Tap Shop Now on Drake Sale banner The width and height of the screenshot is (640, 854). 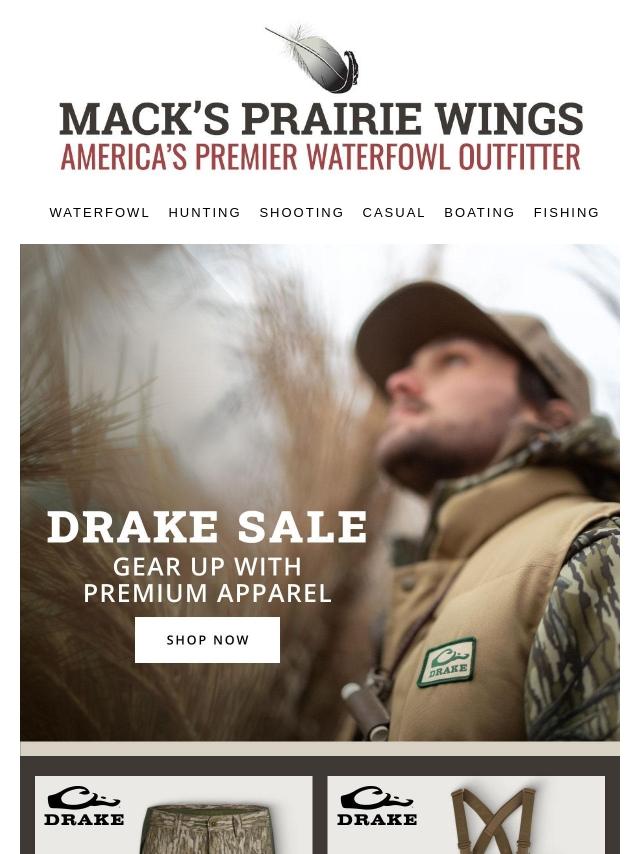[x=207, y=640]
